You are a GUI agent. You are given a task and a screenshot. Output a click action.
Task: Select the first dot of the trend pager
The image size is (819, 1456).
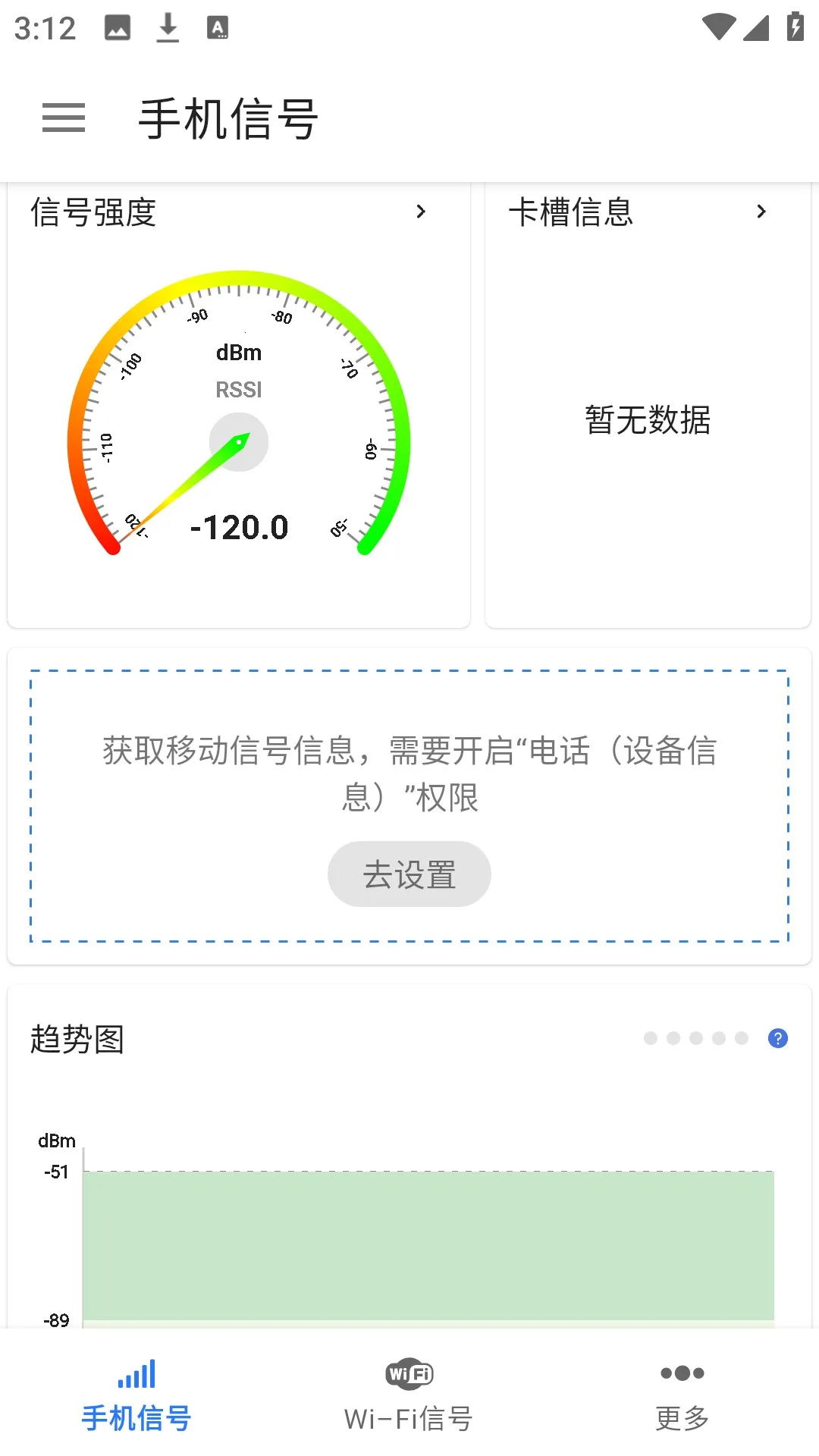(x=651, y=1038)
